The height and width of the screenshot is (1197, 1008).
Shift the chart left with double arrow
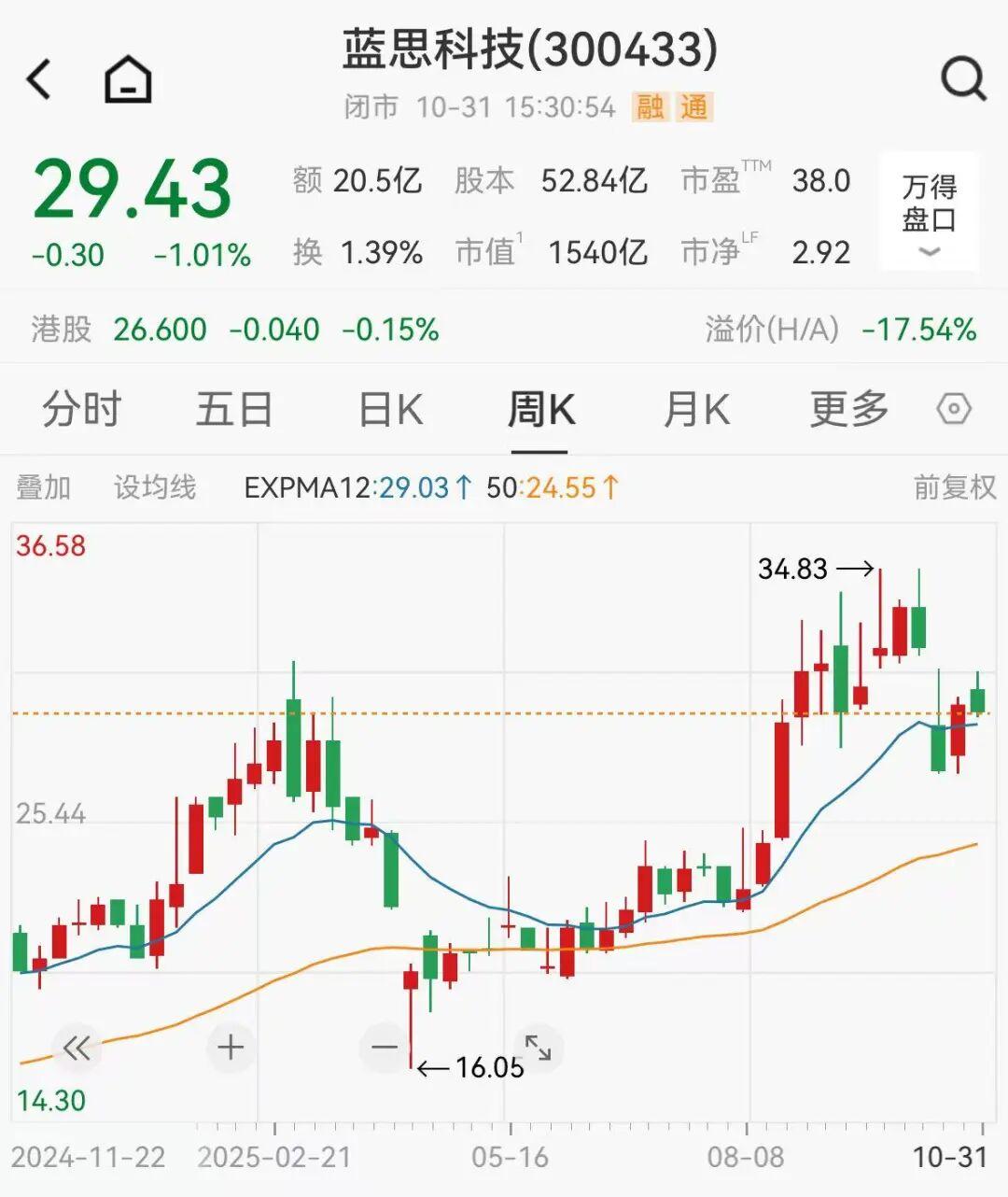77,1049
